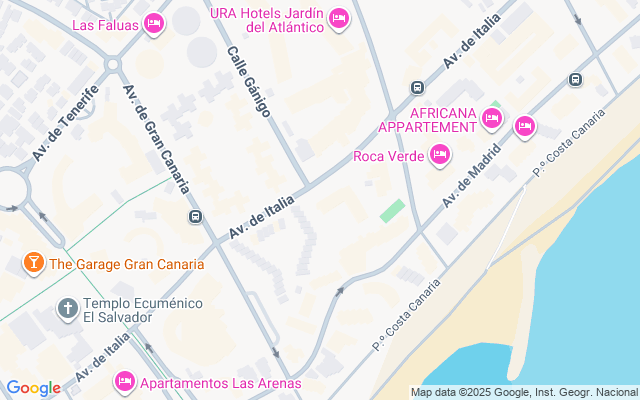Select The Garage Gran Canaria bar marker
The image size is (640, 400).
pyautogui.click(x=33, y=264)
